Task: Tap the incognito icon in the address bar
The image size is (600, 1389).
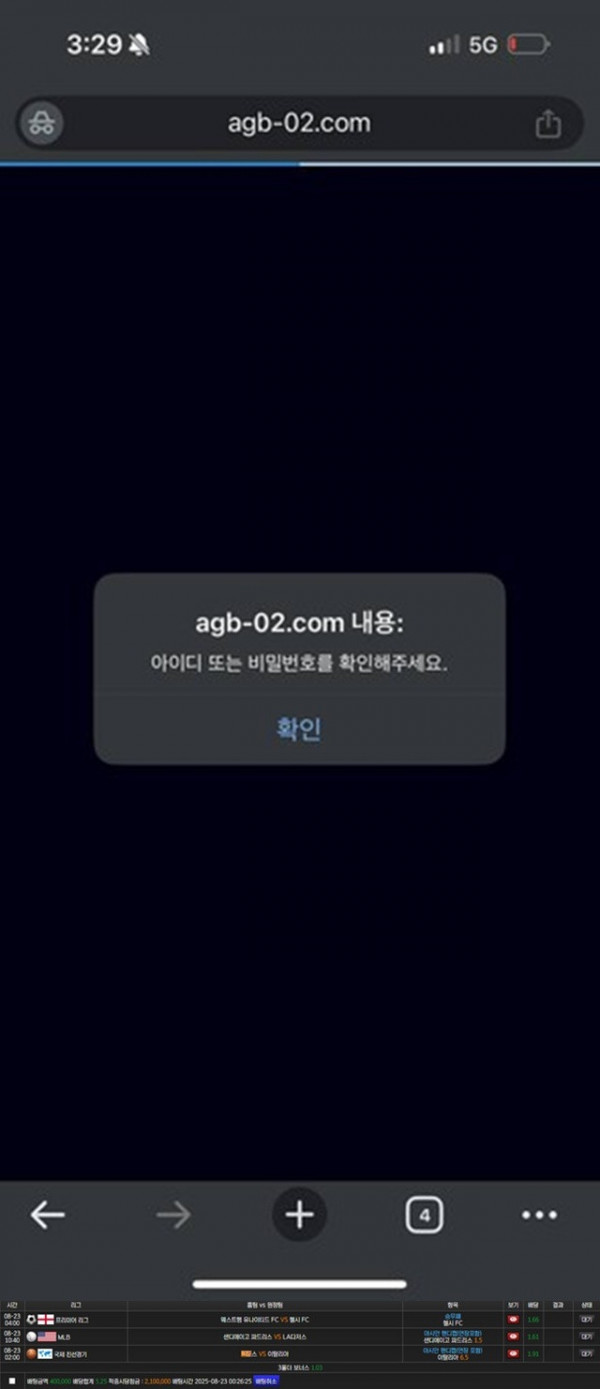Action: (x=42, y=124)
